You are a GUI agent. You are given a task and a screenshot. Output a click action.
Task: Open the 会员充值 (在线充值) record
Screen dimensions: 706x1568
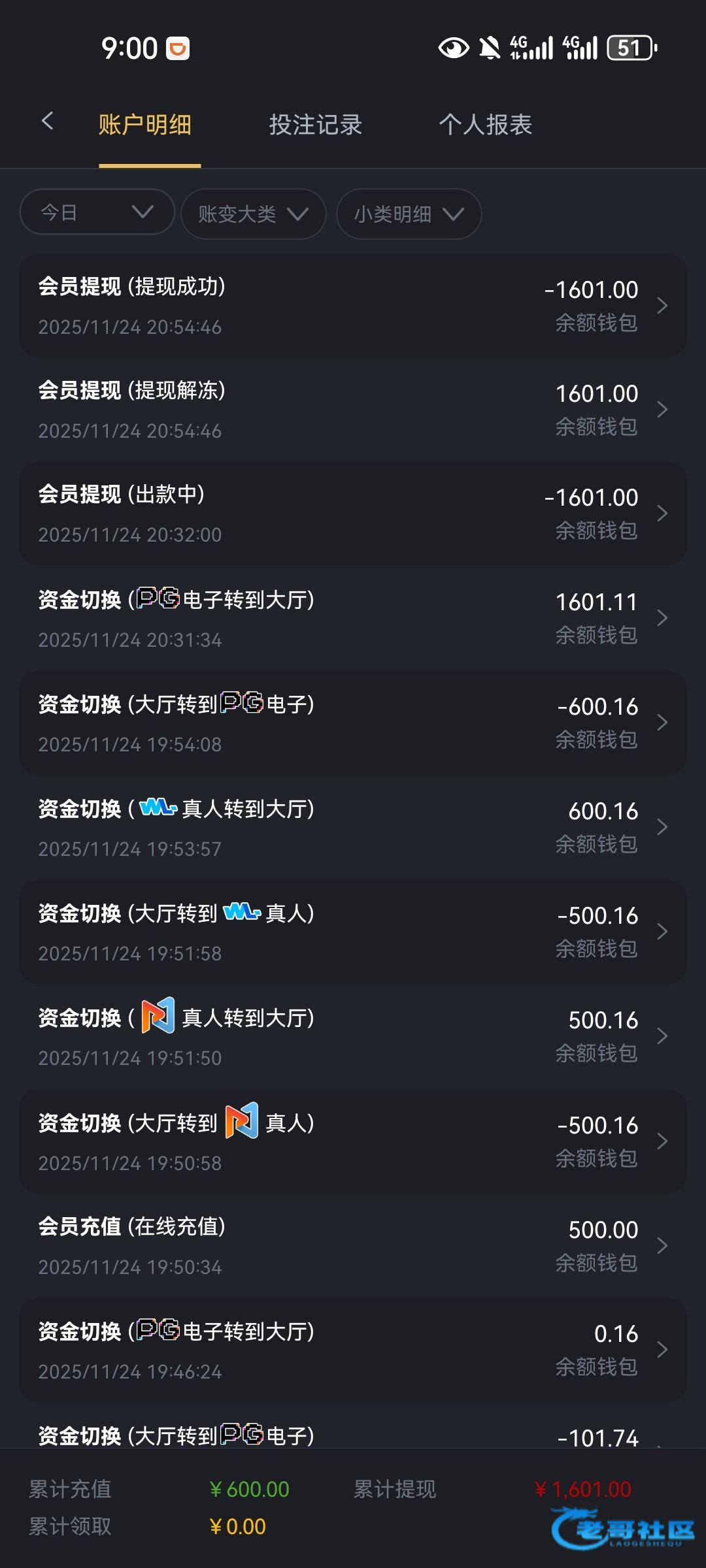click(x=353, y=1245)
